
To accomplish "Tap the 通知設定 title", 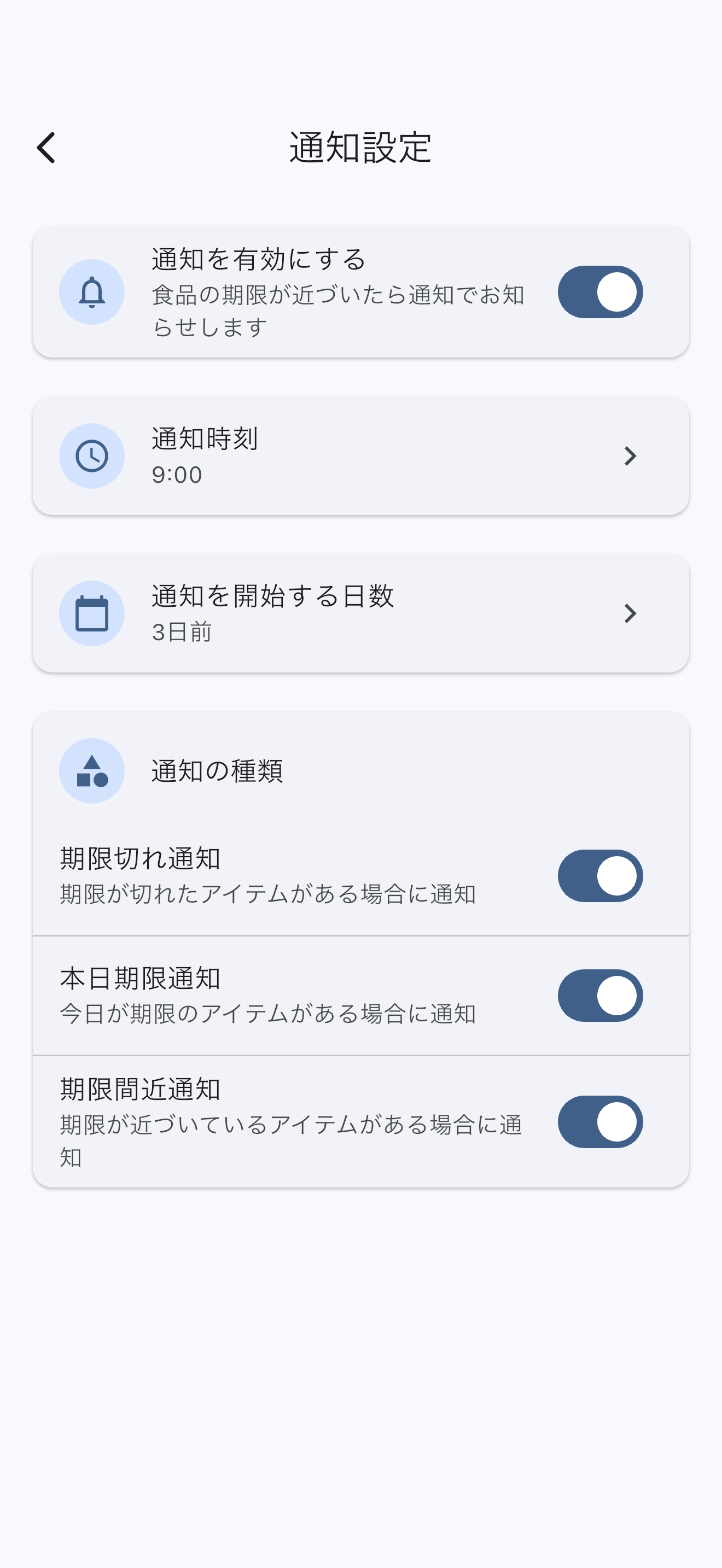I will [361, 146].
